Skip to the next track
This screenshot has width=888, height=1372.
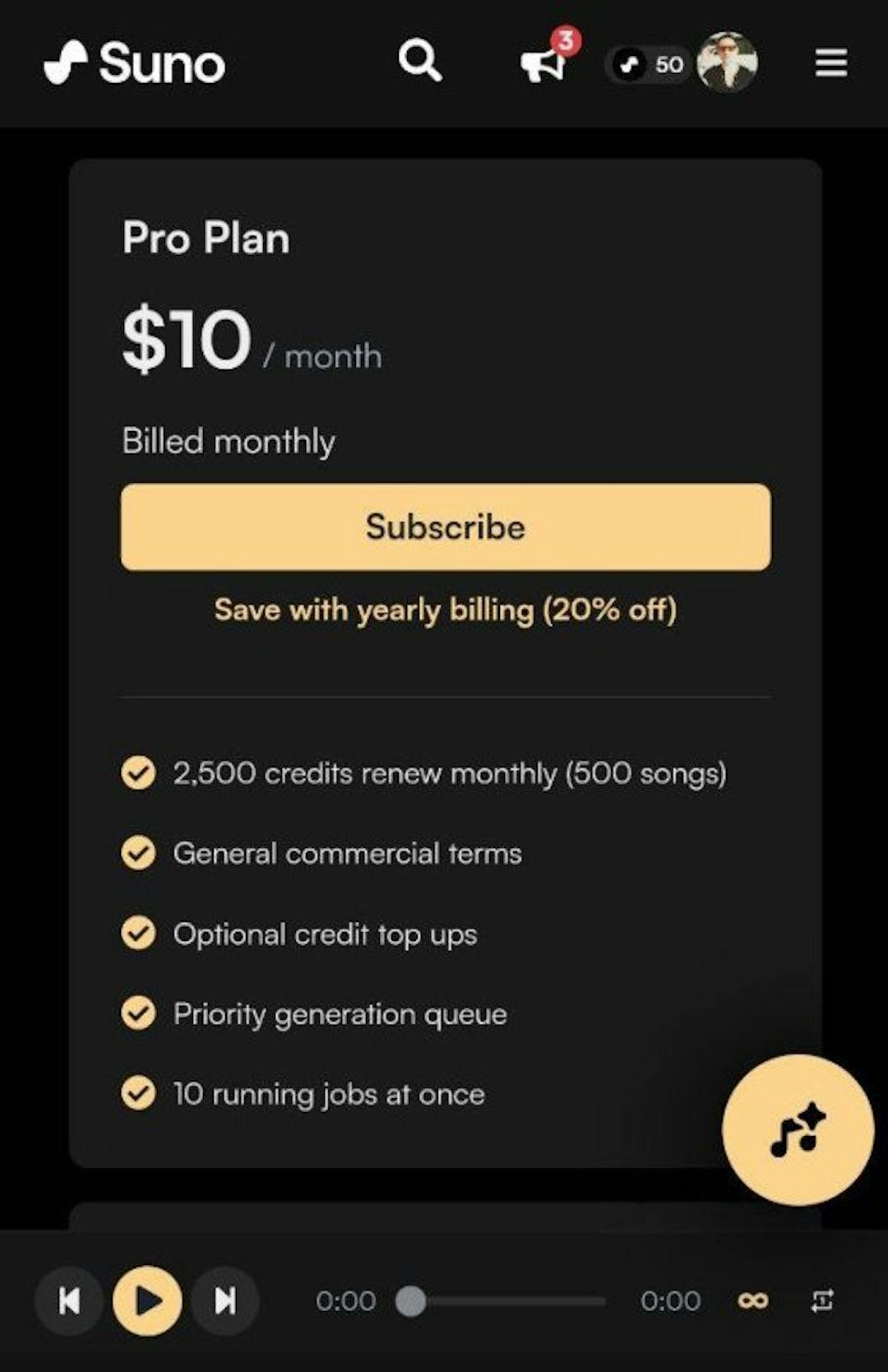(x=225, y=1300)
